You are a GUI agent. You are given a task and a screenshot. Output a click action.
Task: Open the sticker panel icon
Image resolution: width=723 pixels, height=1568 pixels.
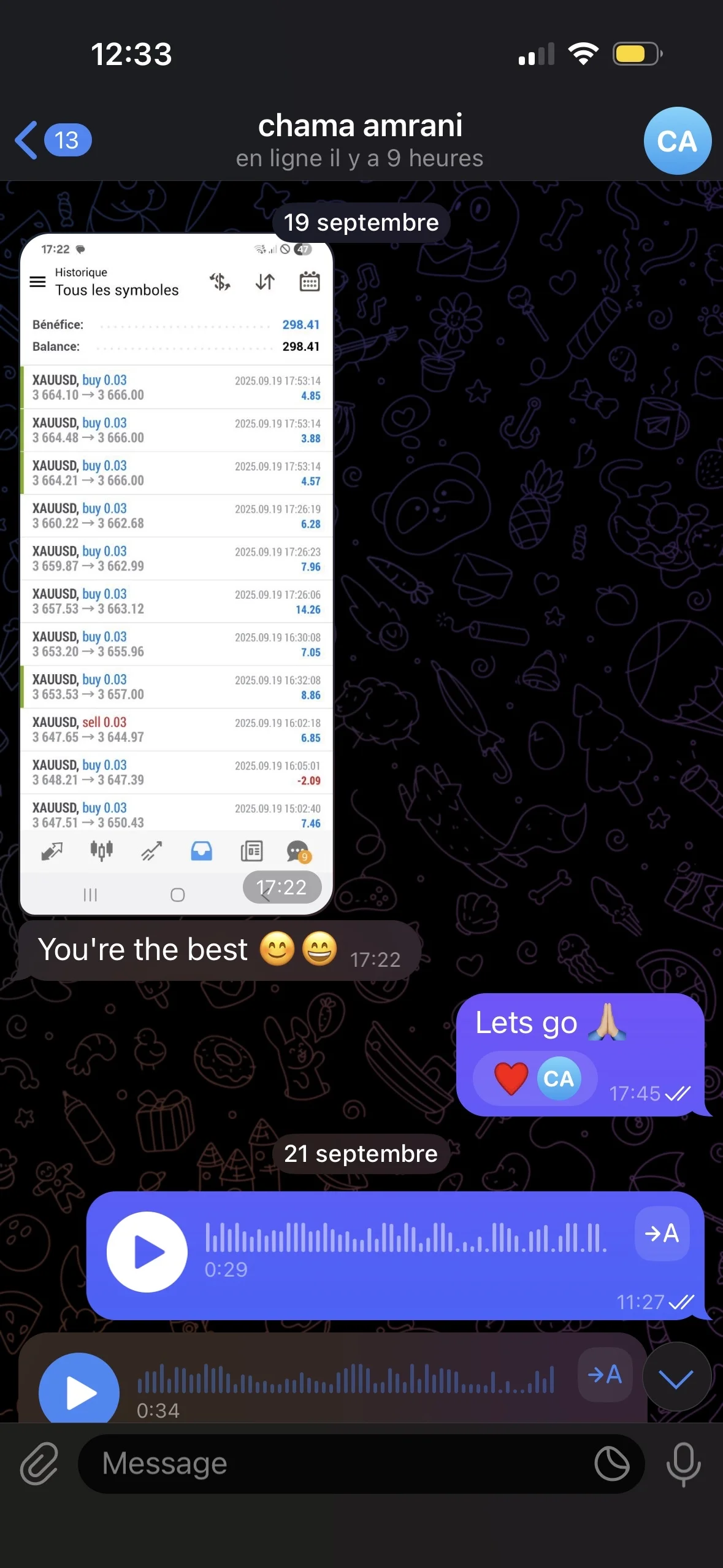point(611,1464)
